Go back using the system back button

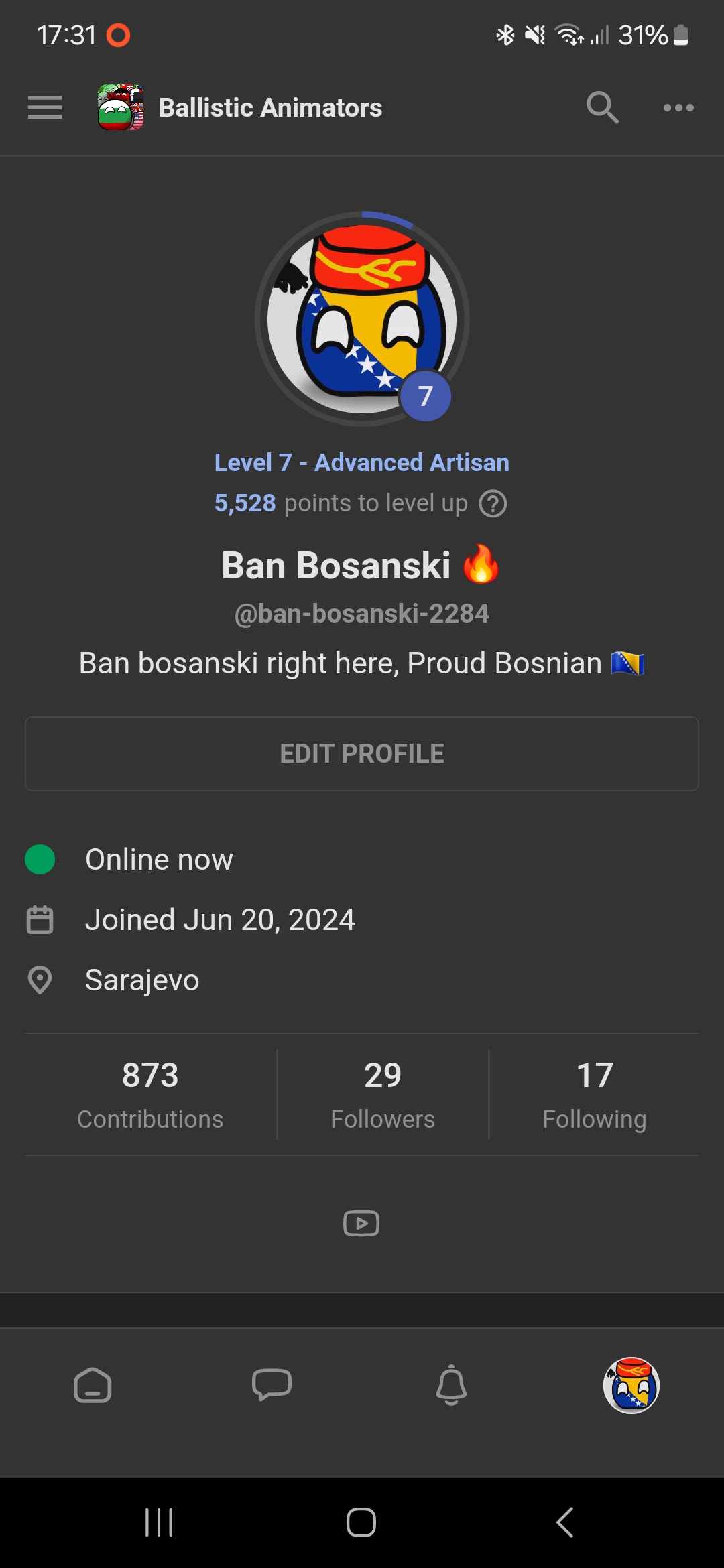564,1522
